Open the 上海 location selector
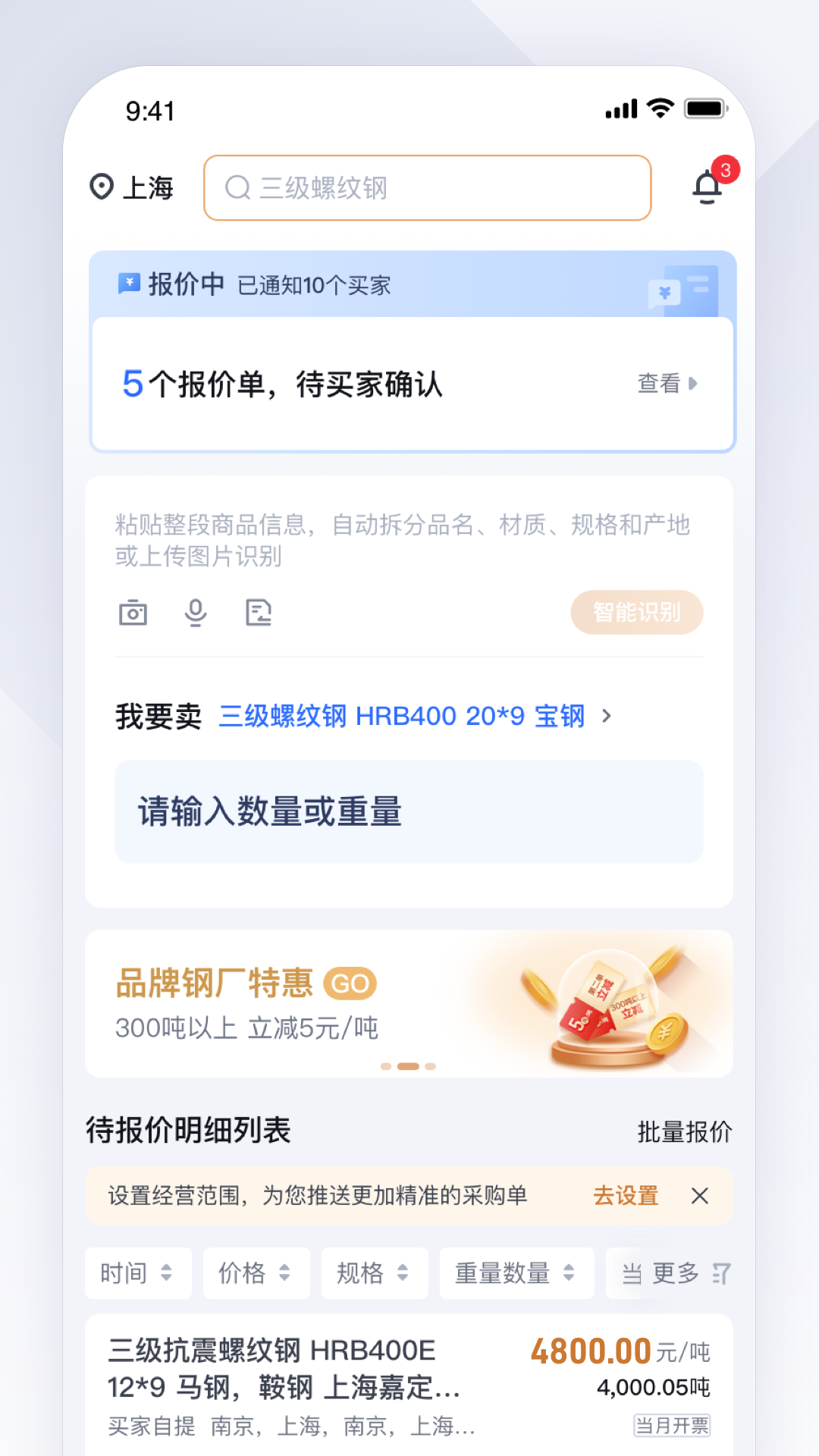Image resolution: width=819 pixels, height=1456 pixels. 133,188
